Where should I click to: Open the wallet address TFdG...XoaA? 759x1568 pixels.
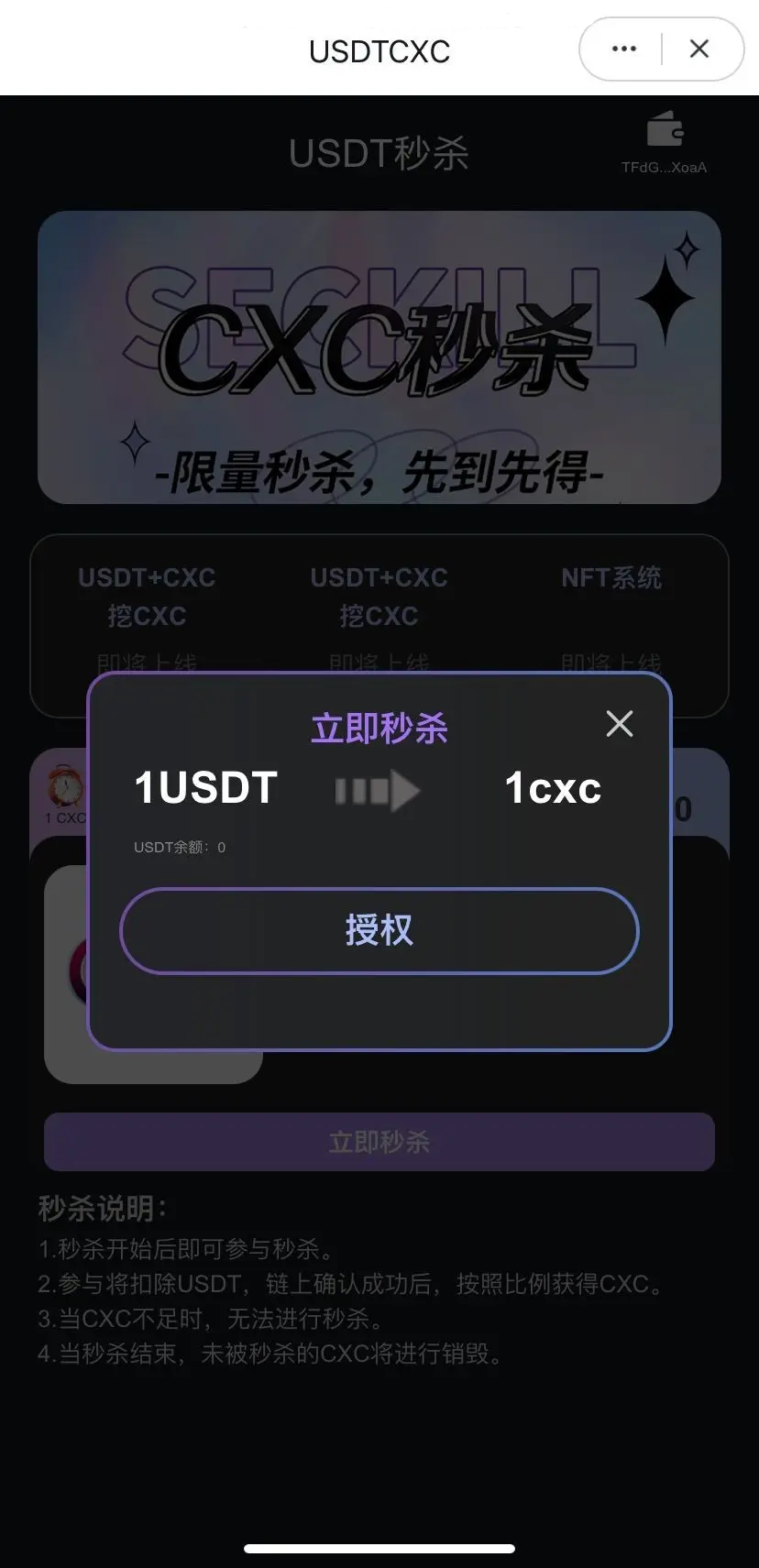[x=665, y=167]
